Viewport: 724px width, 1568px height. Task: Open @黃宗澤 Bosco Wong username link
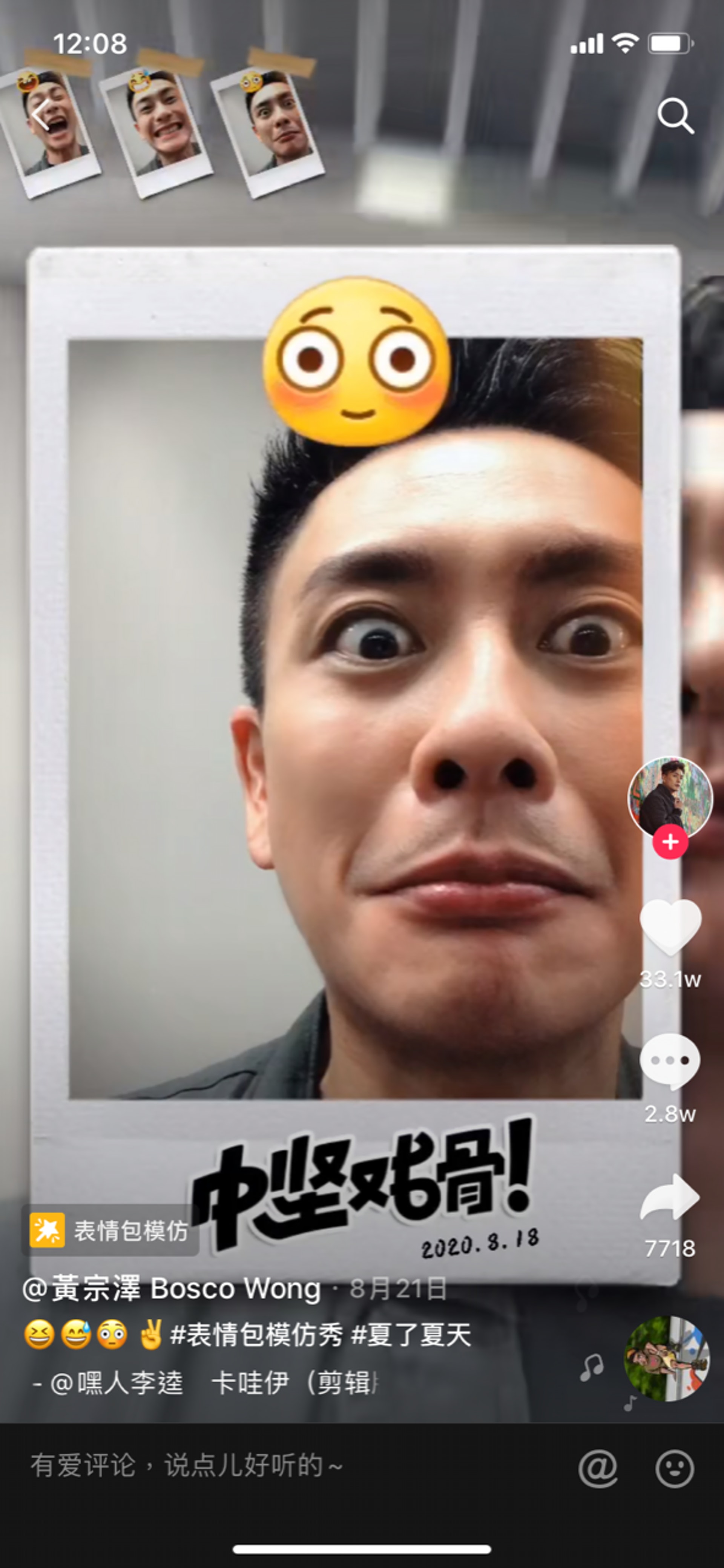point(172,1289)
